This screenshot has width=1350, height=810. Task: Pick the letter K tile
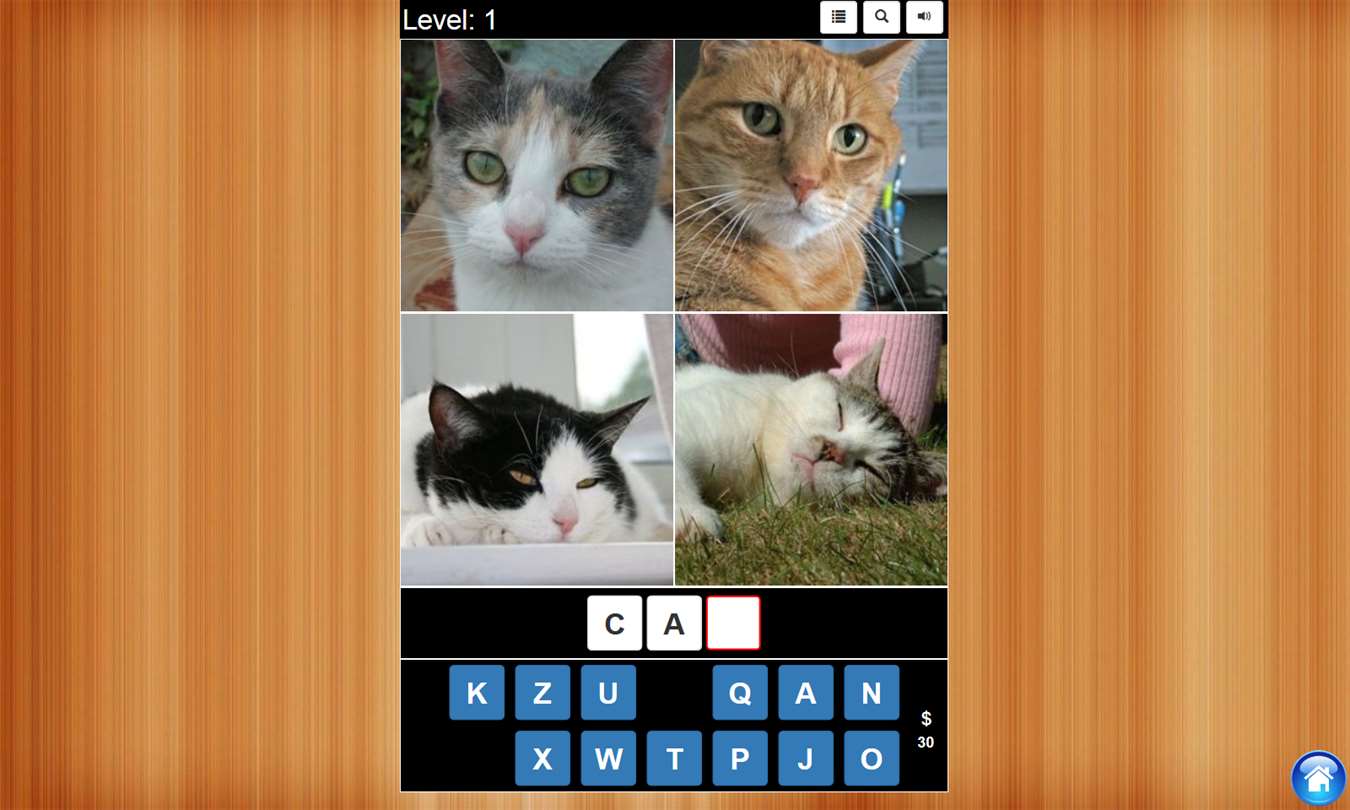coord(477,692)
